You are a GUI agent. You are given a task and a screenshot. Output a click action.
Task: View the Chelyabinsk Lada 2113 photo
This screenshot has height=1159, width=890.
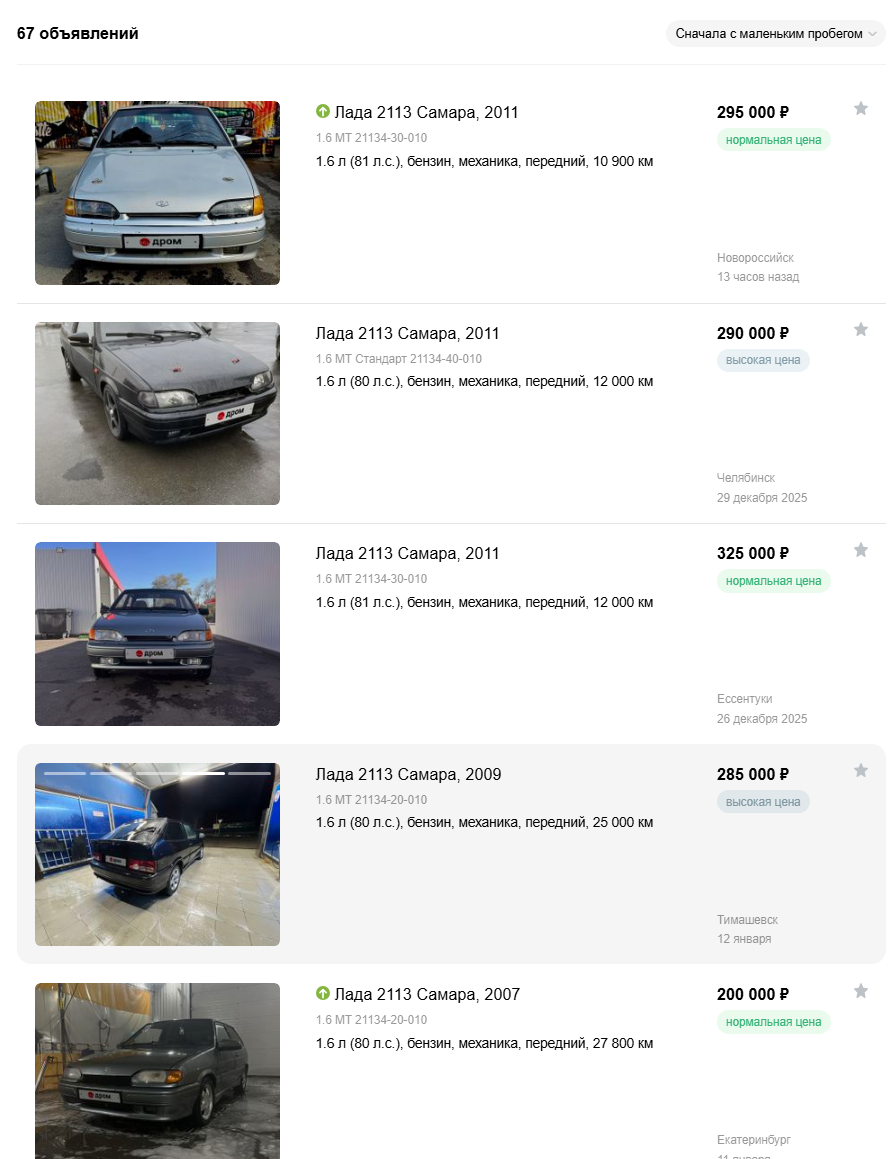(157, 413)
